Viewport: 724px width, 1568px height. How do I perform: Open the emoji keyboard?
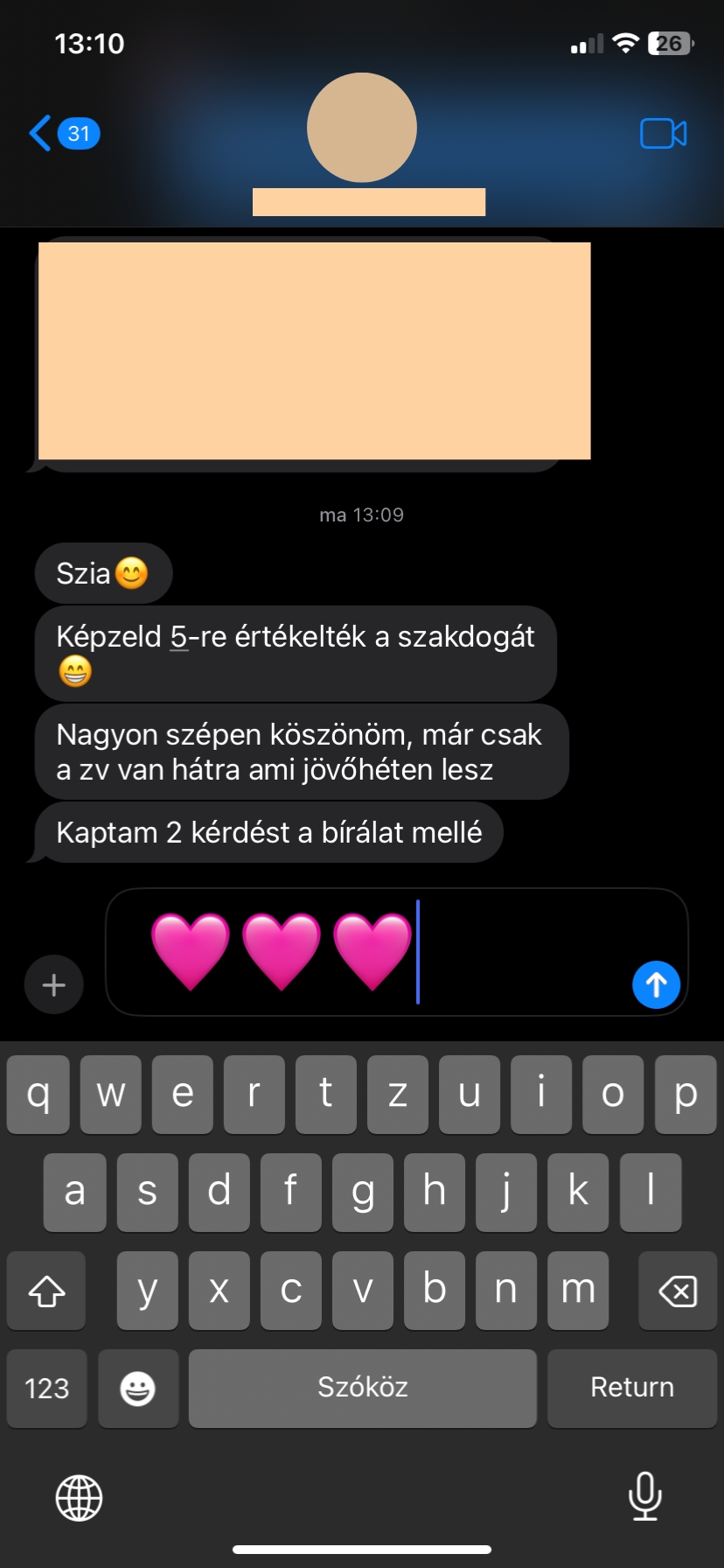137,1388
